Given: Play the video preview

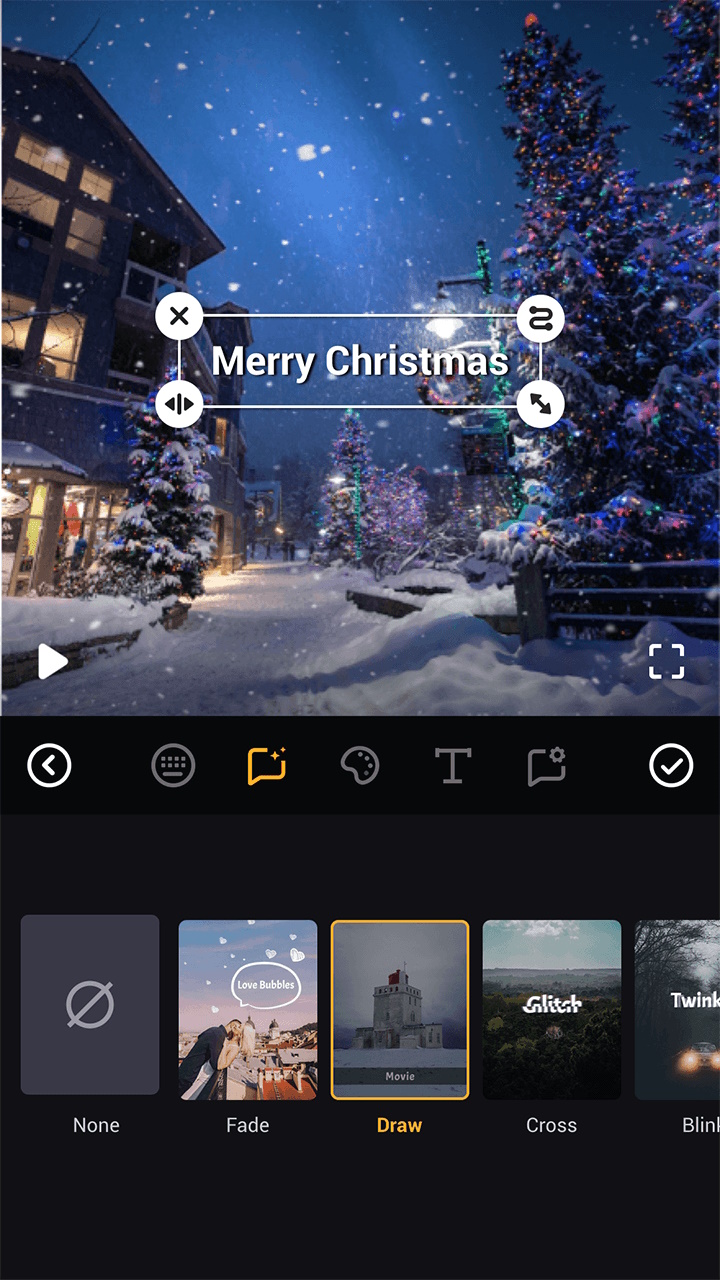Looking at the screenshot, I should point(51,661).
